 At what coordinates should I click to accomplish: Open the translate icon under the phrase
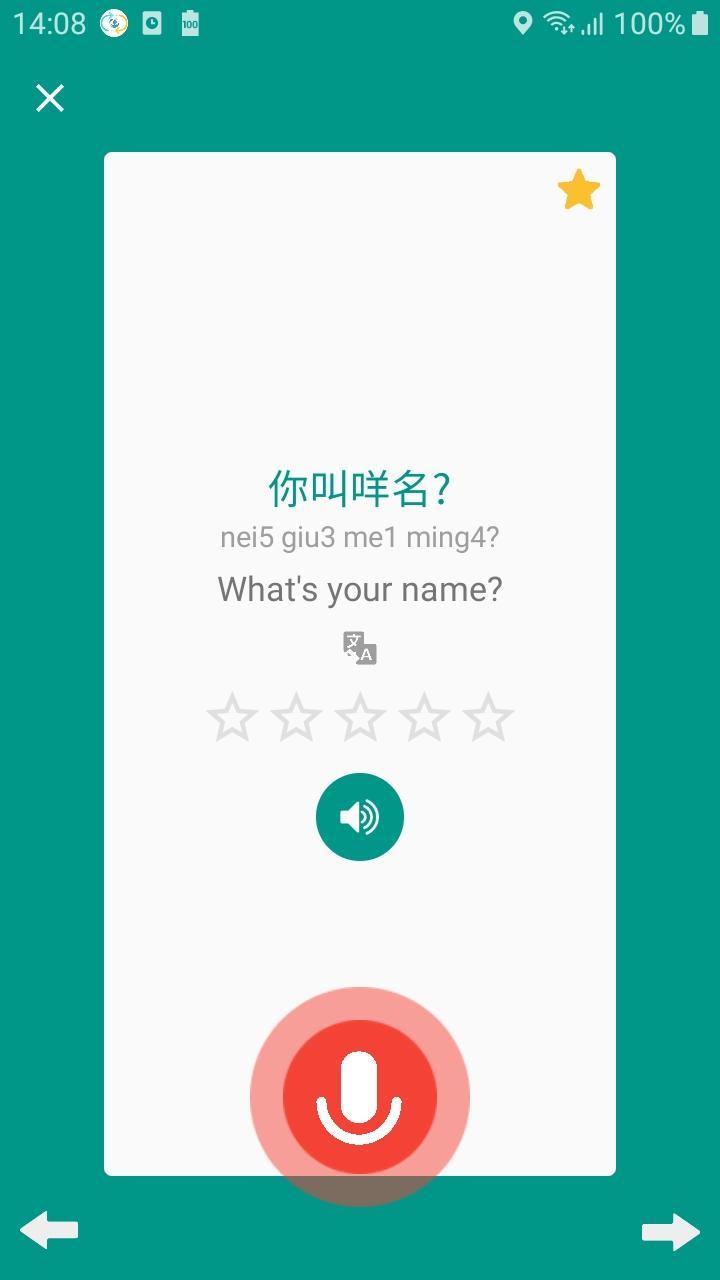click(360, 648)
